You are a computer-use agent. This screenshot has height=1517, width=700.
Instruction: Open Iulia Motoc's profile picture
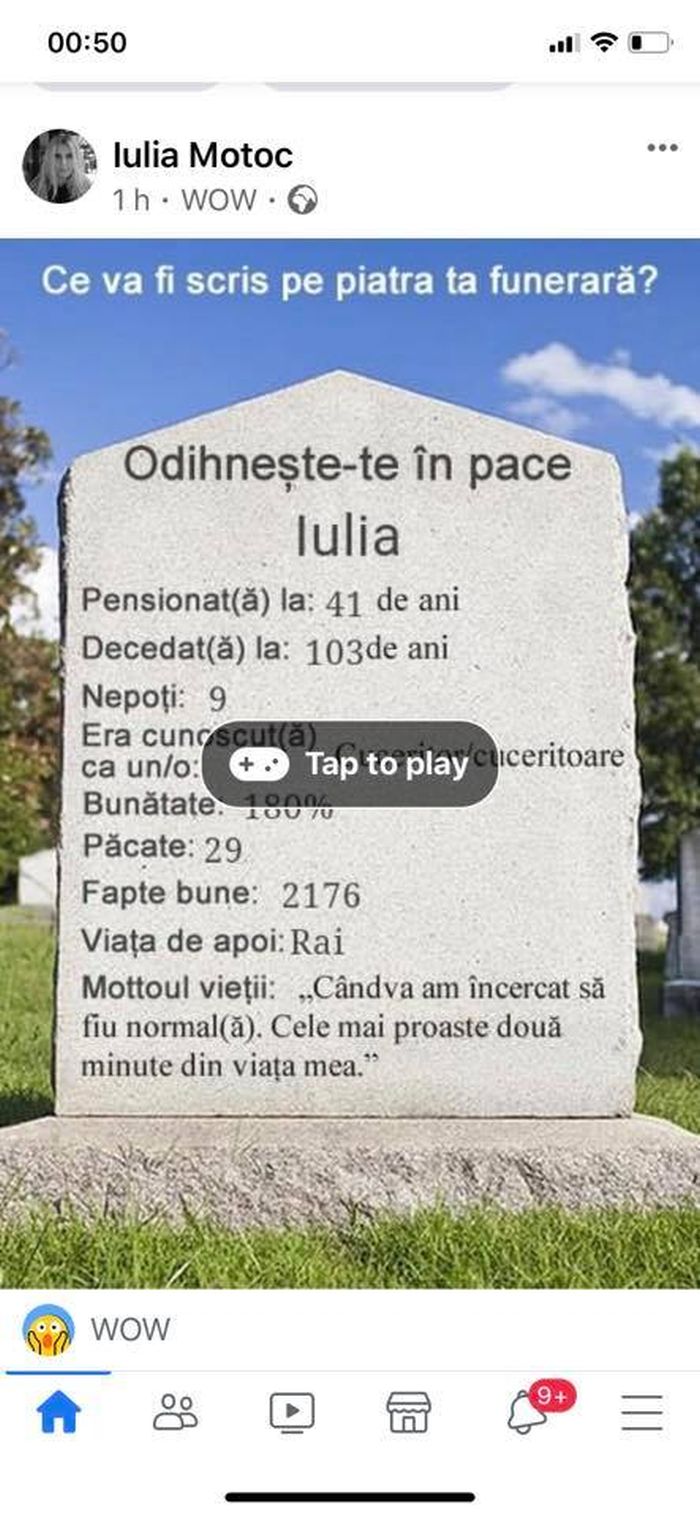click(x=59, y=166)
